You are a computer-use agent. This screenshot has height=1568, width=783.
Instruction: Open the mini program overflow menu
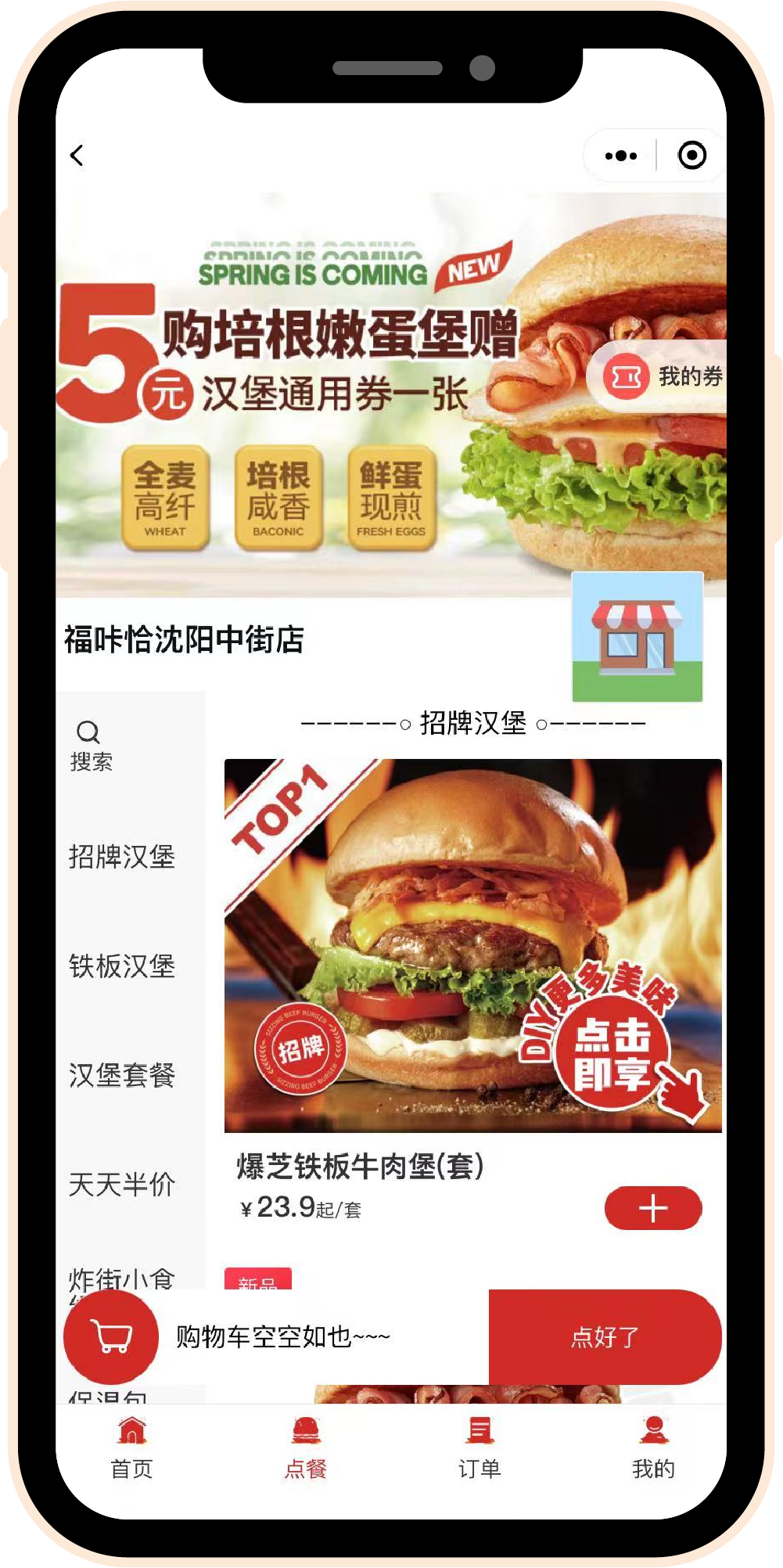point(620,156)
